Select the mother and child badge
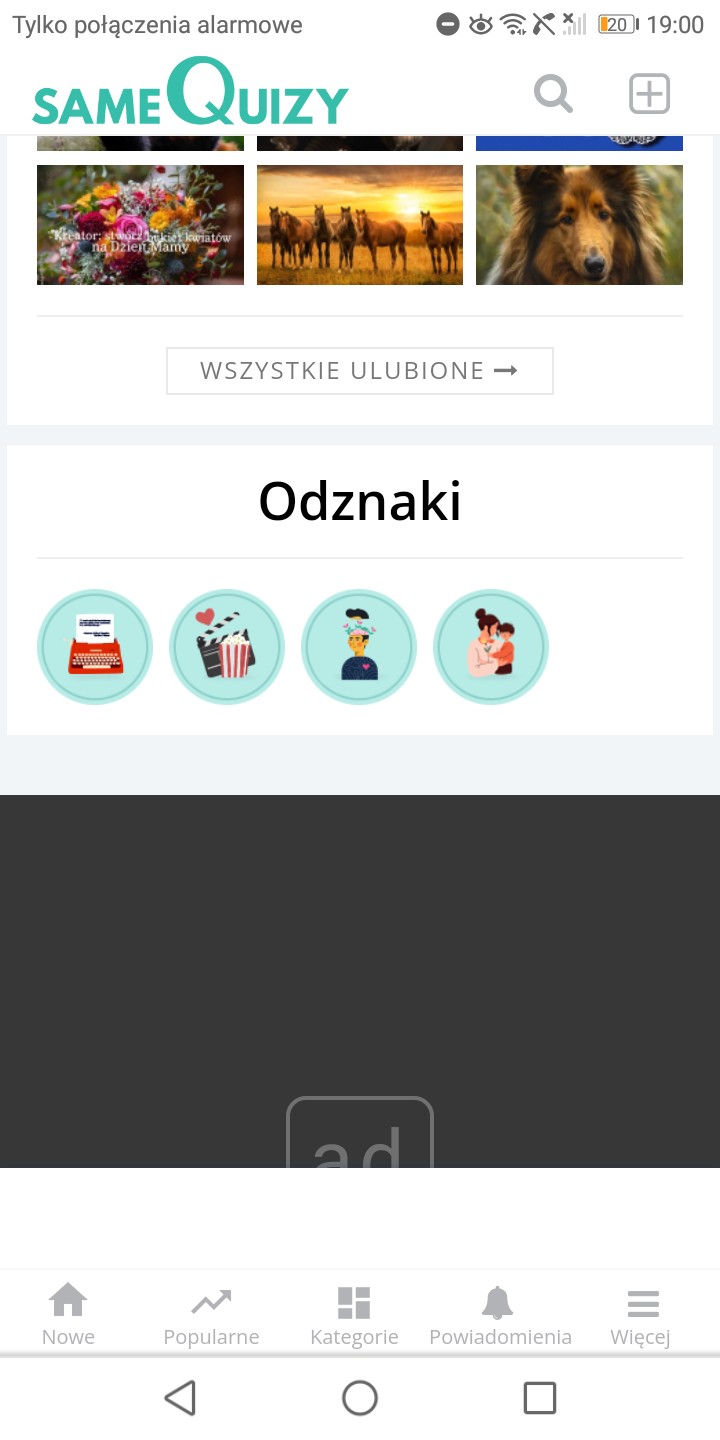The width and height of the screenshot is (720, 1440). [x=491, y=647]
